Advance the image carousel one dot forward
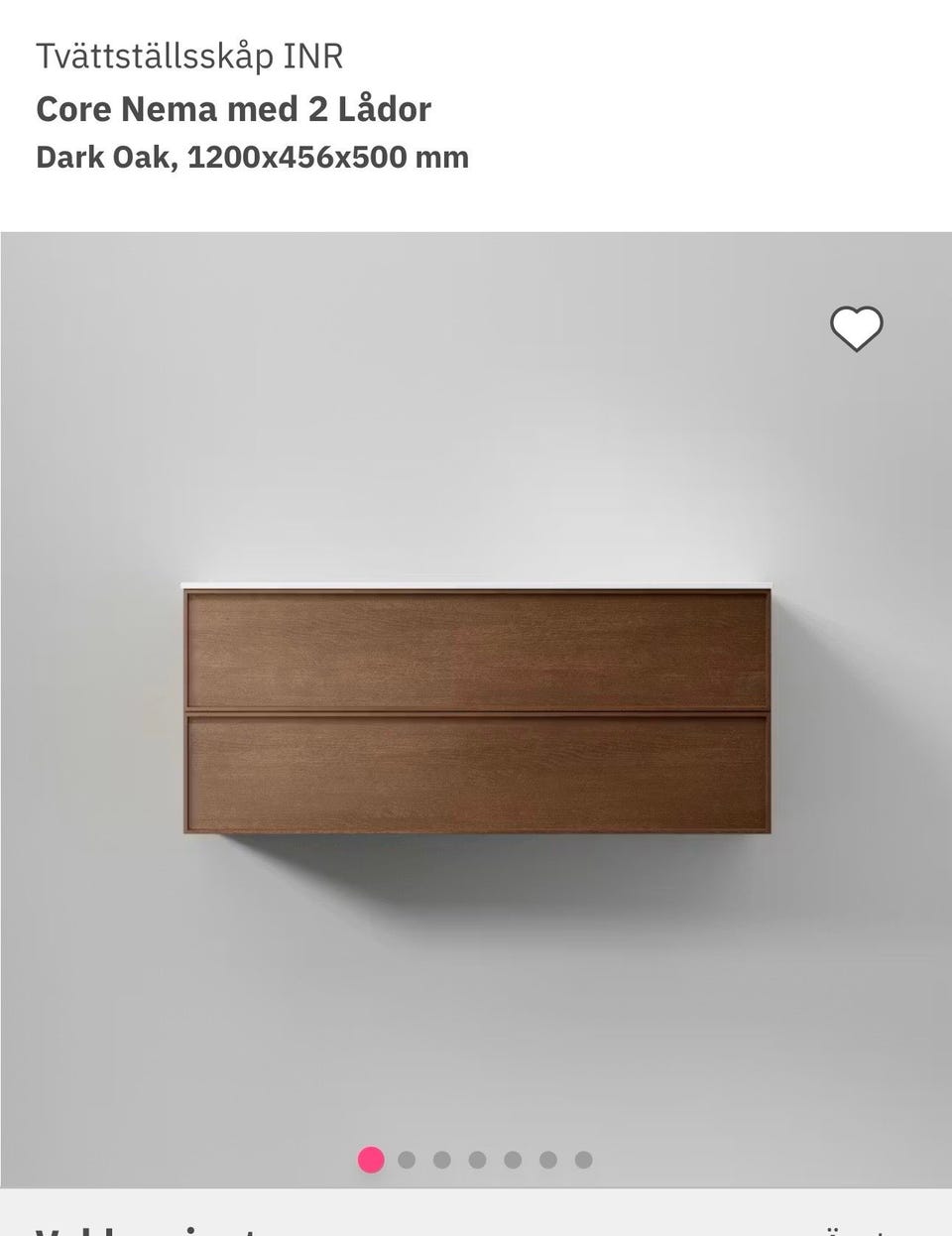Image resolution: width=952 pixels, height=1236 pixels. point(407,1157)
